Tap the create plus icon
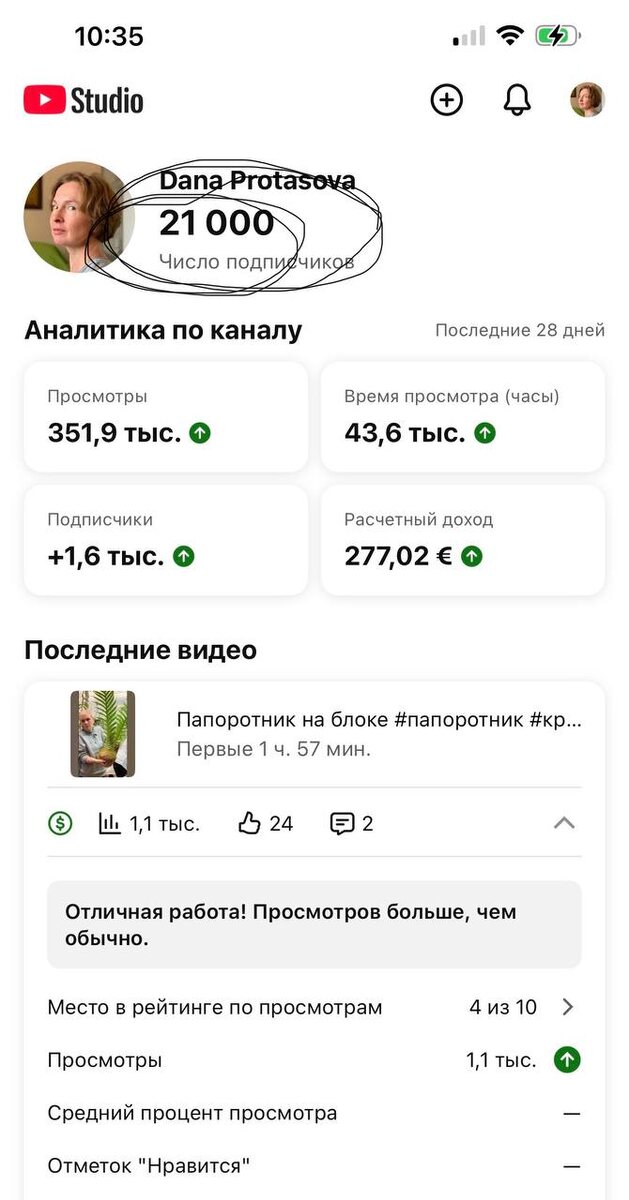The height and width of the screenshot is (1200, 629). click(446, 100)
